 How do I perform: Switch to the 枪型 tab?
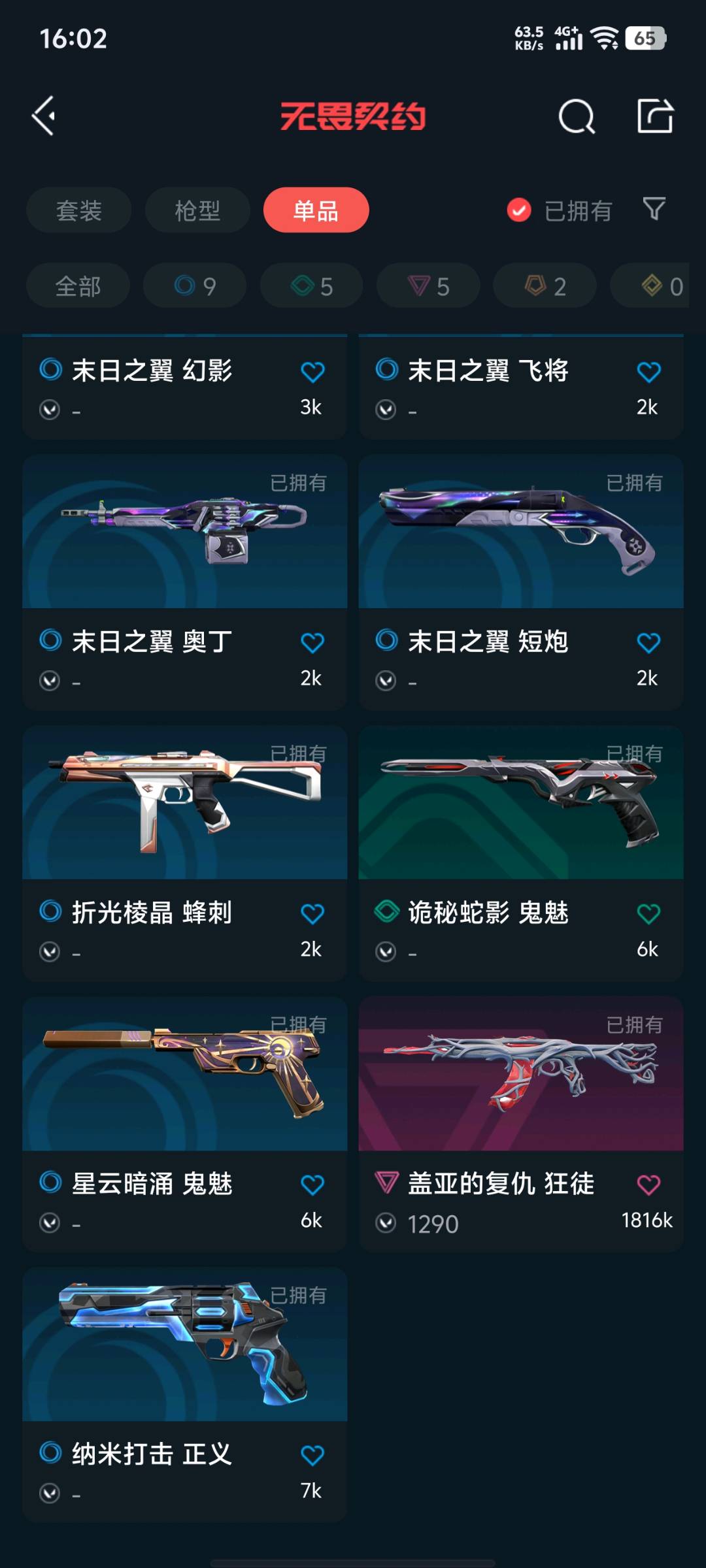click(x=197, y=210)
